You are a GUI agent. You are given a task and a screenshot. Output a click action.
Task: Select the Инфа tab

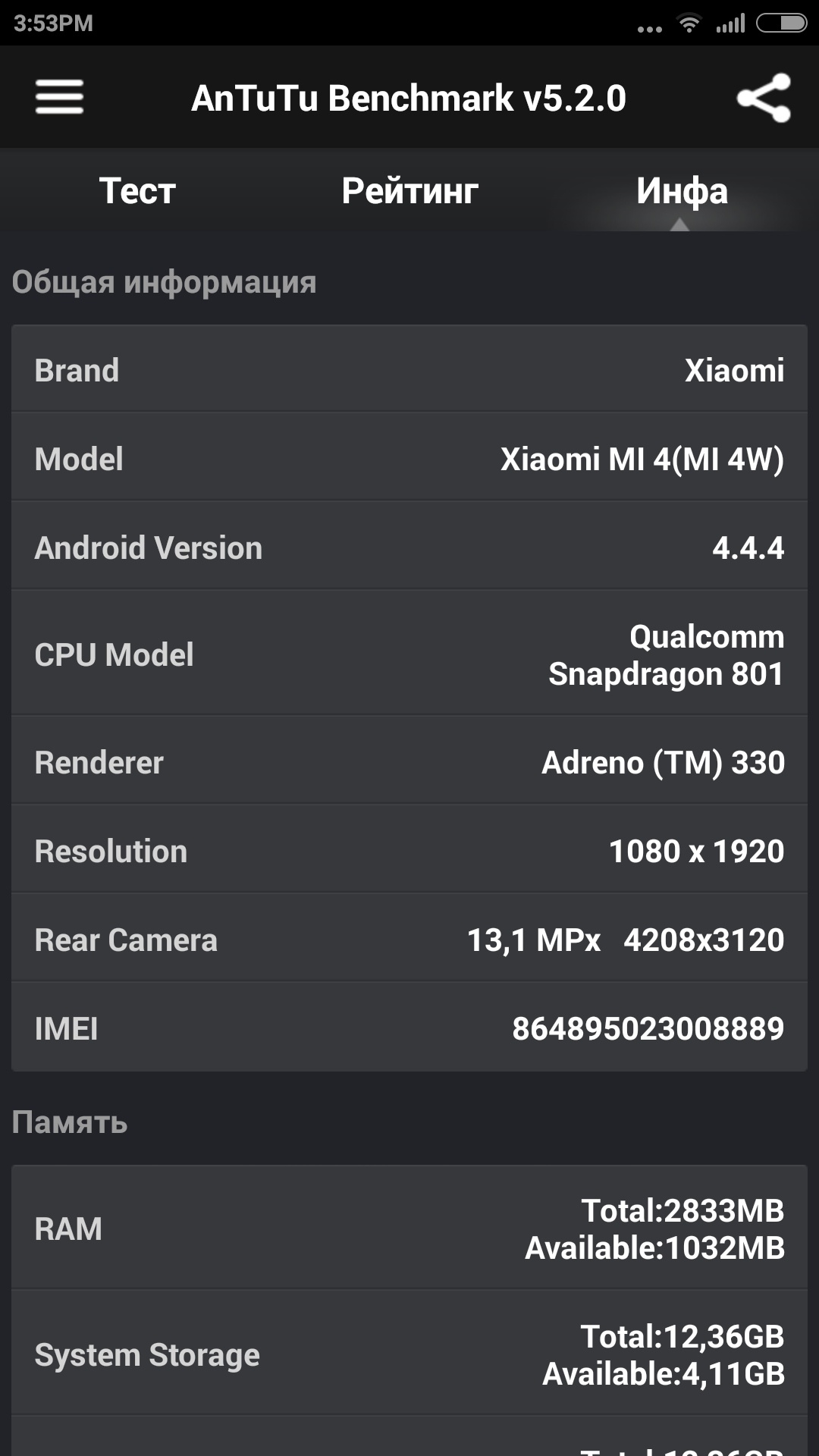[681, 190]
